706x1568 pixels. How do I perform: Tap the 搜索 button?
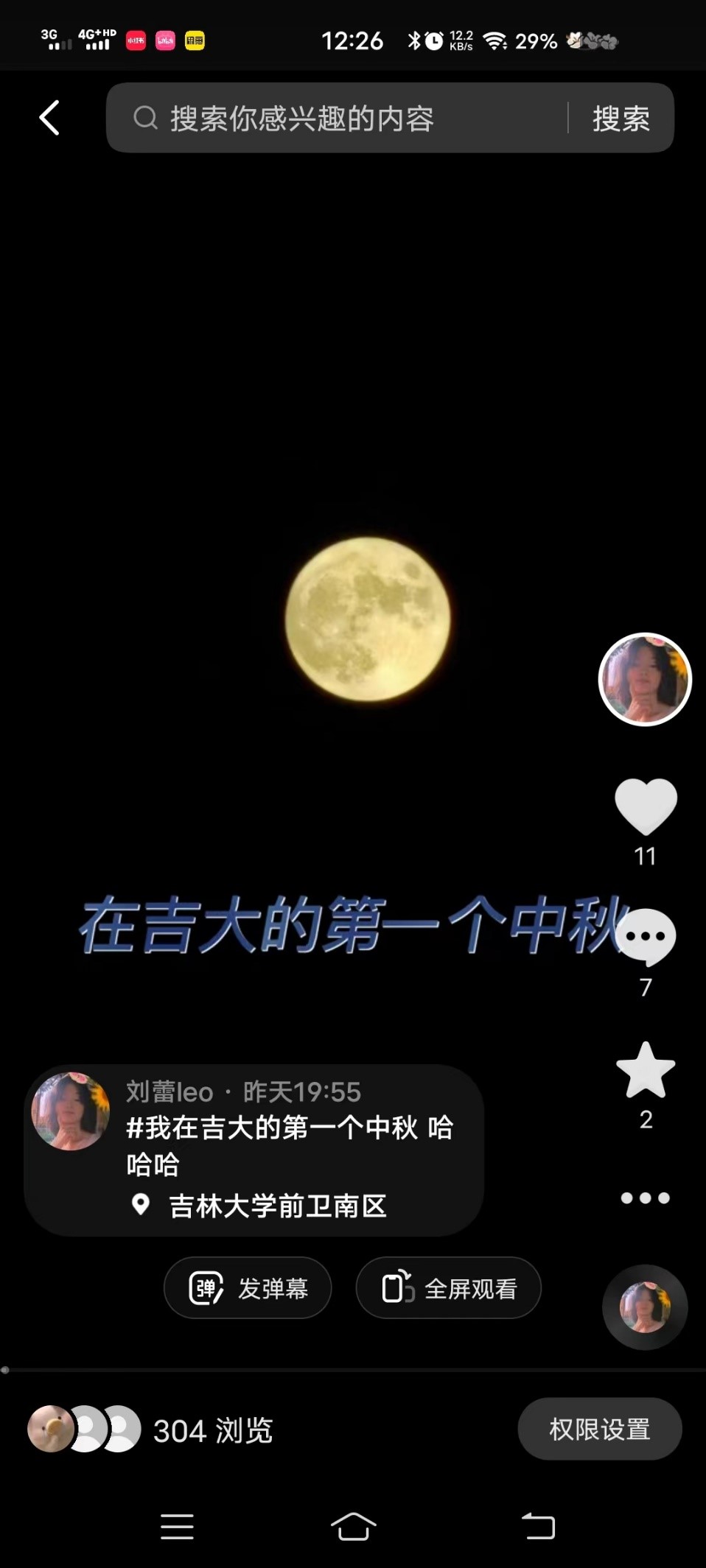point(621,119)
